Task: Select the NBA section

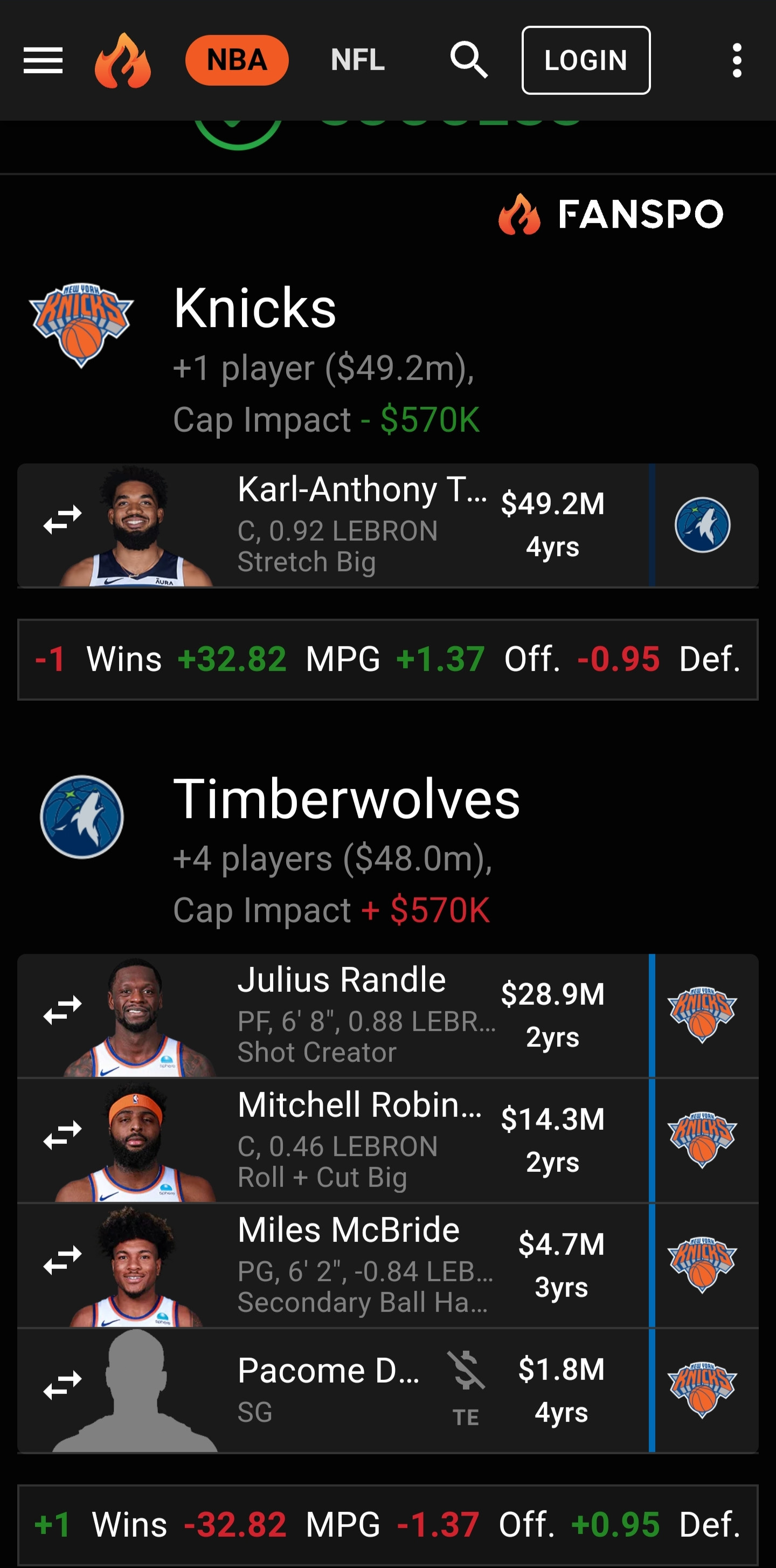Action: point(237,60)
